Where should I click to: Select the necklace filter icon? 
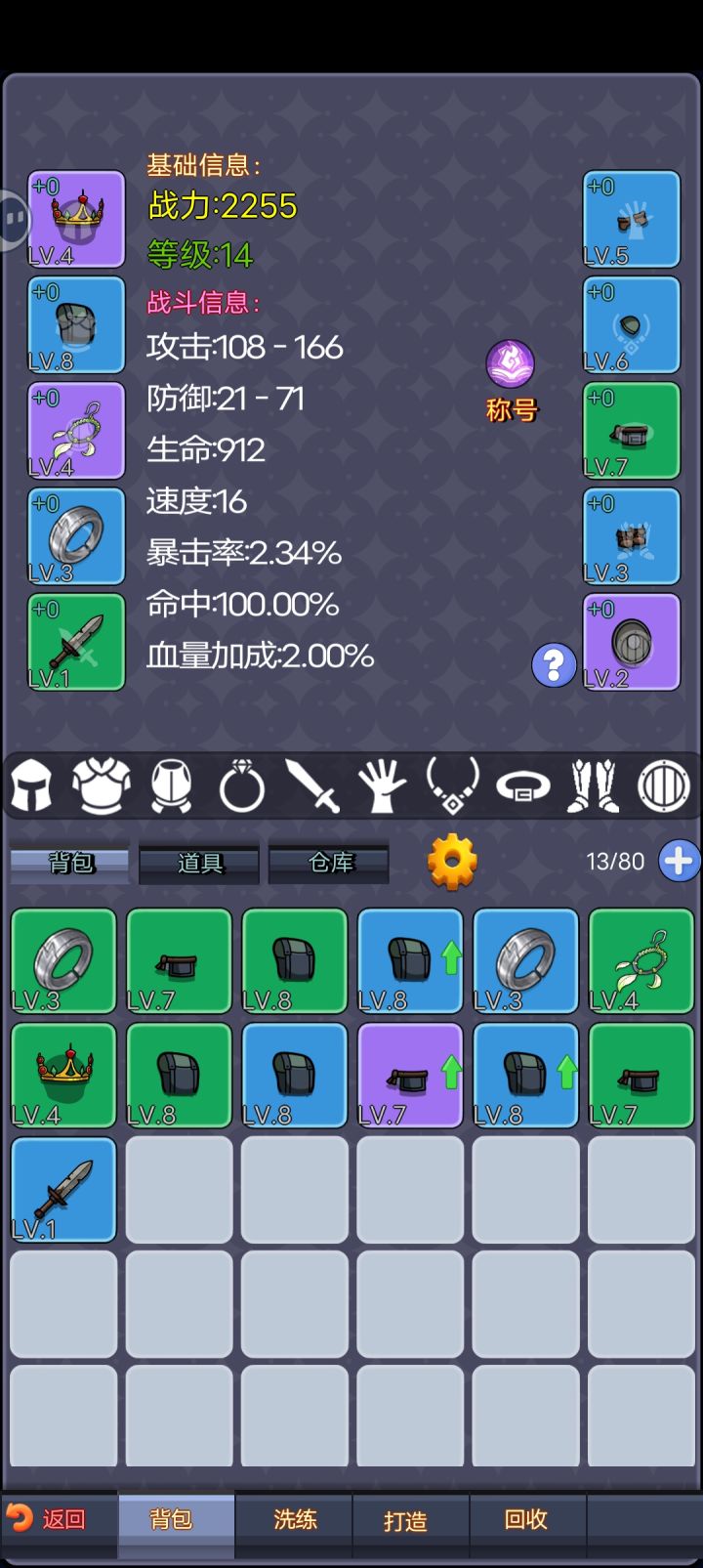[453, 786]
